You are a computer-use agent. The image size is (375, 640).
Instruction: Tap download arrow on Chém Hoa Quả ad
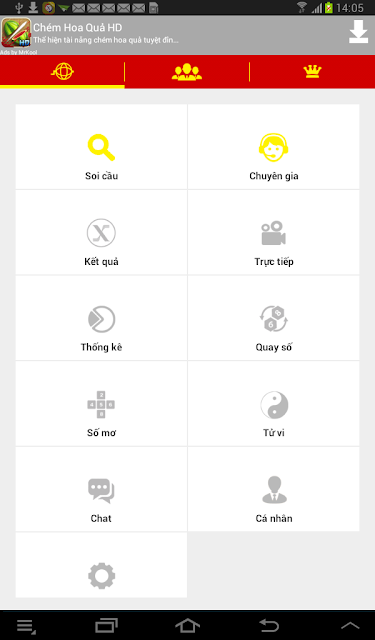(x=358, y=32)
